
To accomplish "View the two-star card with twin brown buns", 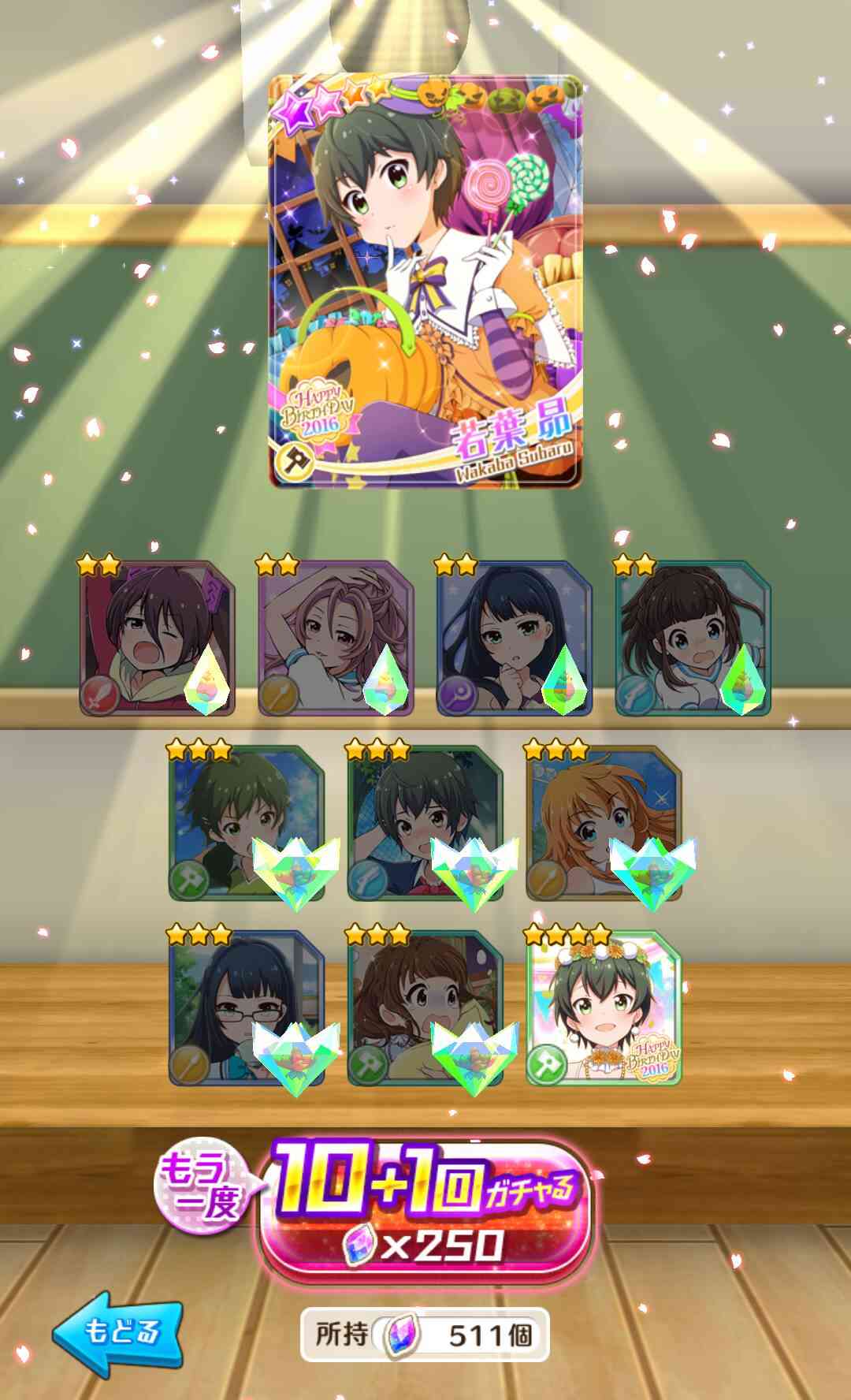I will point(694,639).
